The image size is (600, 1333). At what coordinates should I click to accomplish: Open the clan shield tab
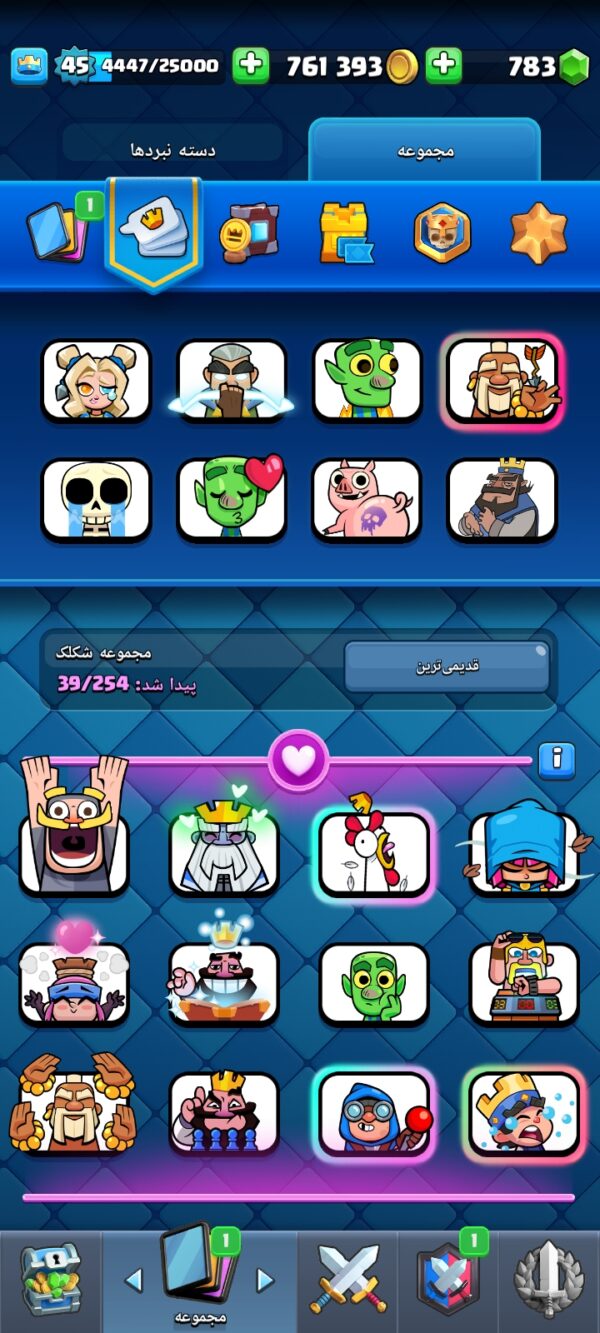(448, 1279)
